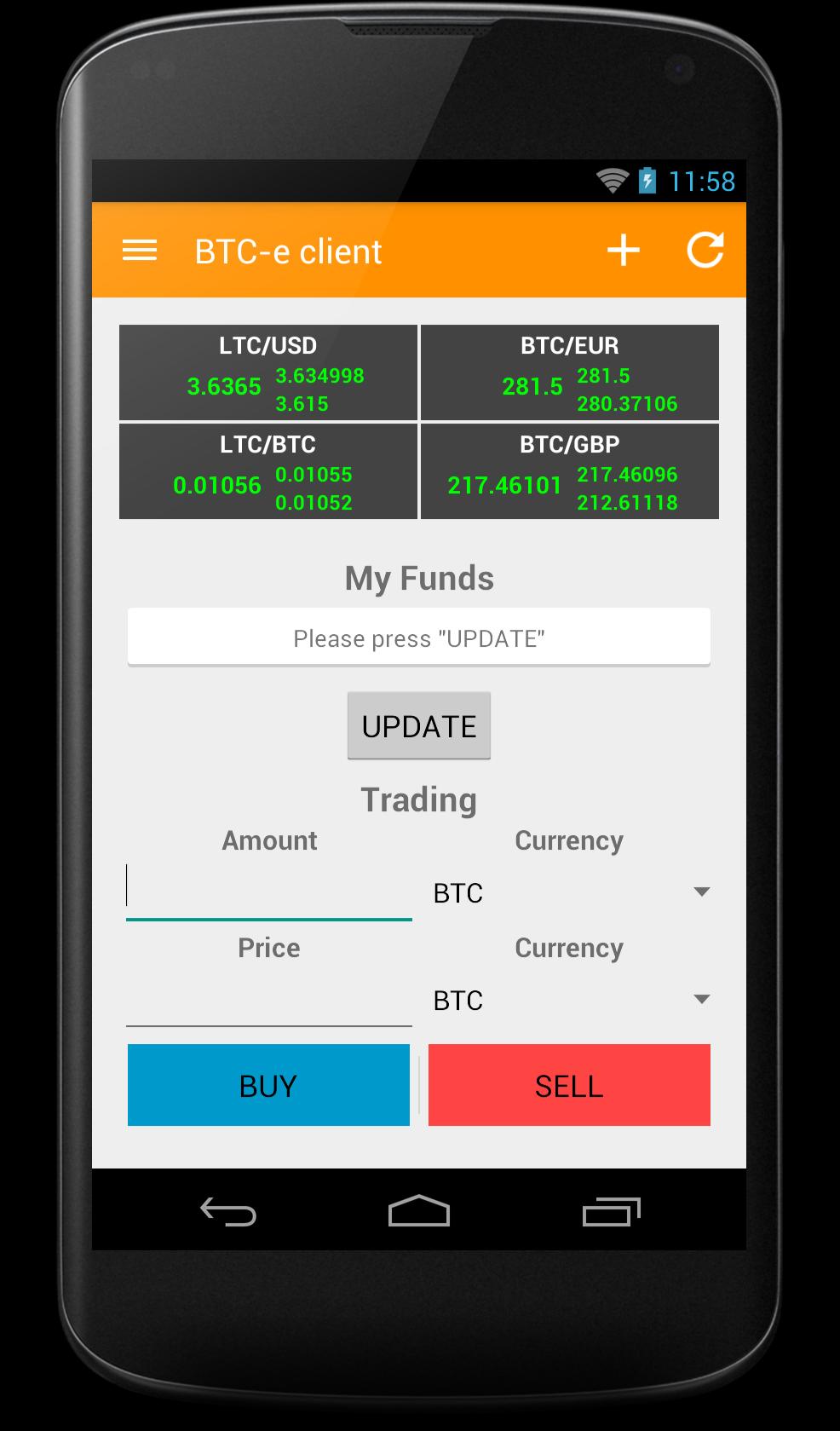The width and height of the screenshot is (840, 1431).
Task: Tap the Wi-Fi status icon
Action: pos(610,180)
